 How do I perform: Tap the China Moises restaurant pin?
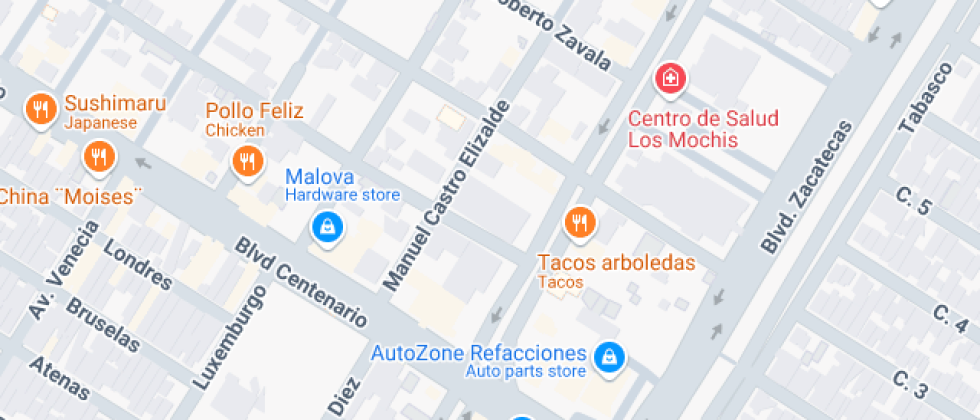(x=99, y=156)
